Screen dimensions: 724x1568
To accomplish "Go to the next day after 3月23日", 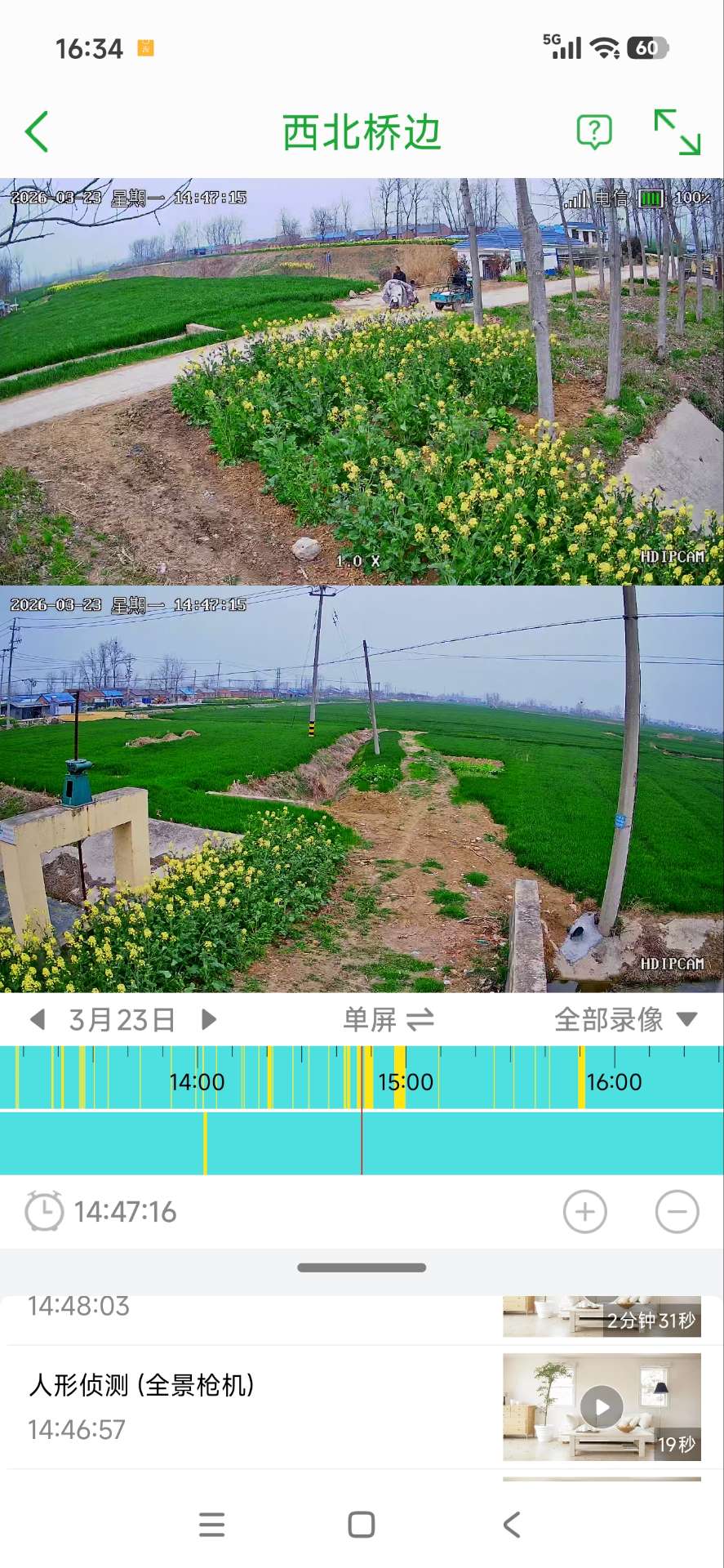I will click(x=209, y=1019).
